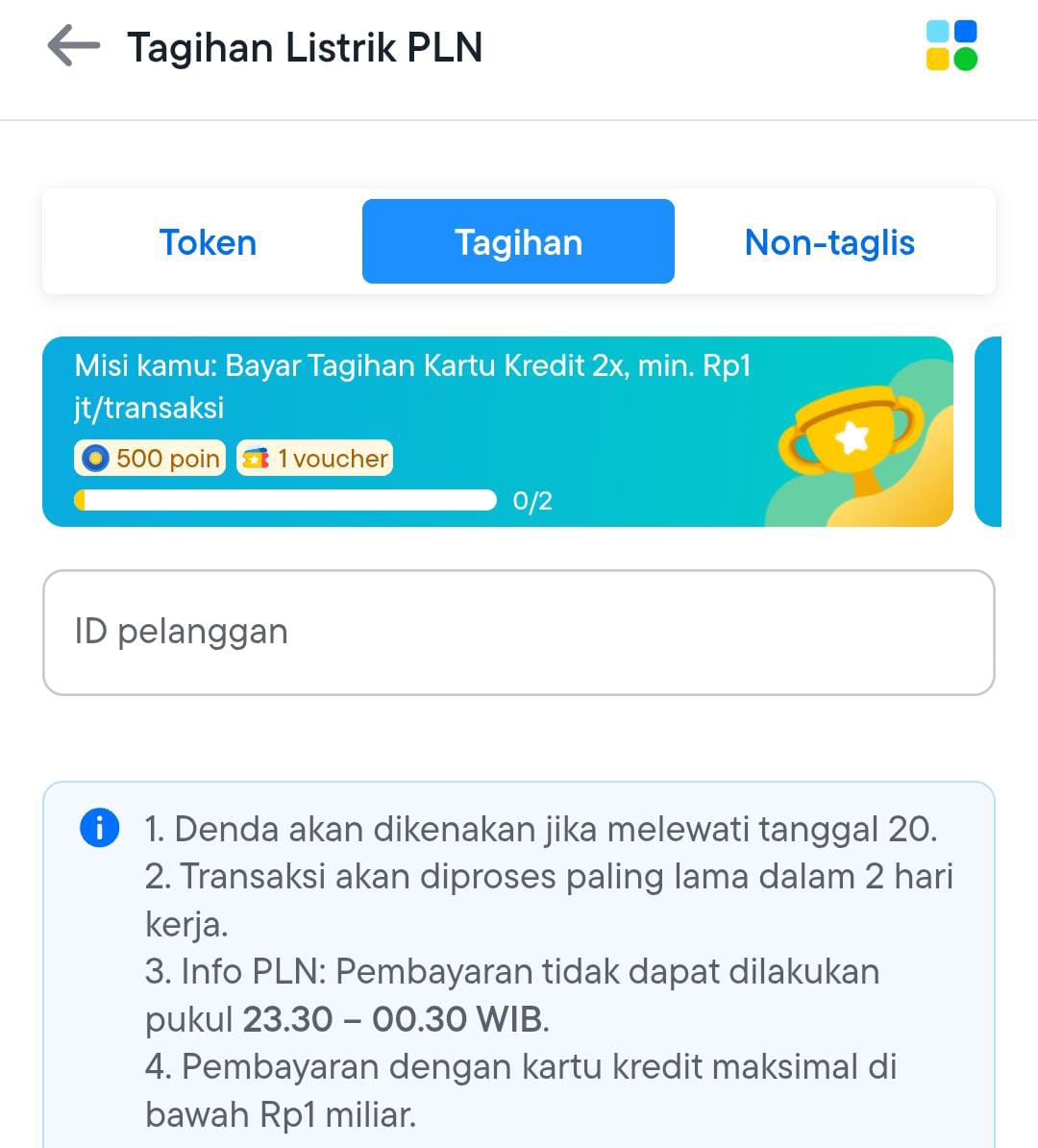The image size is (1038, 1148).
Task: Open the Bayar Tagihan Kartu Kredit mission card
Action: [x=497, y=432]
